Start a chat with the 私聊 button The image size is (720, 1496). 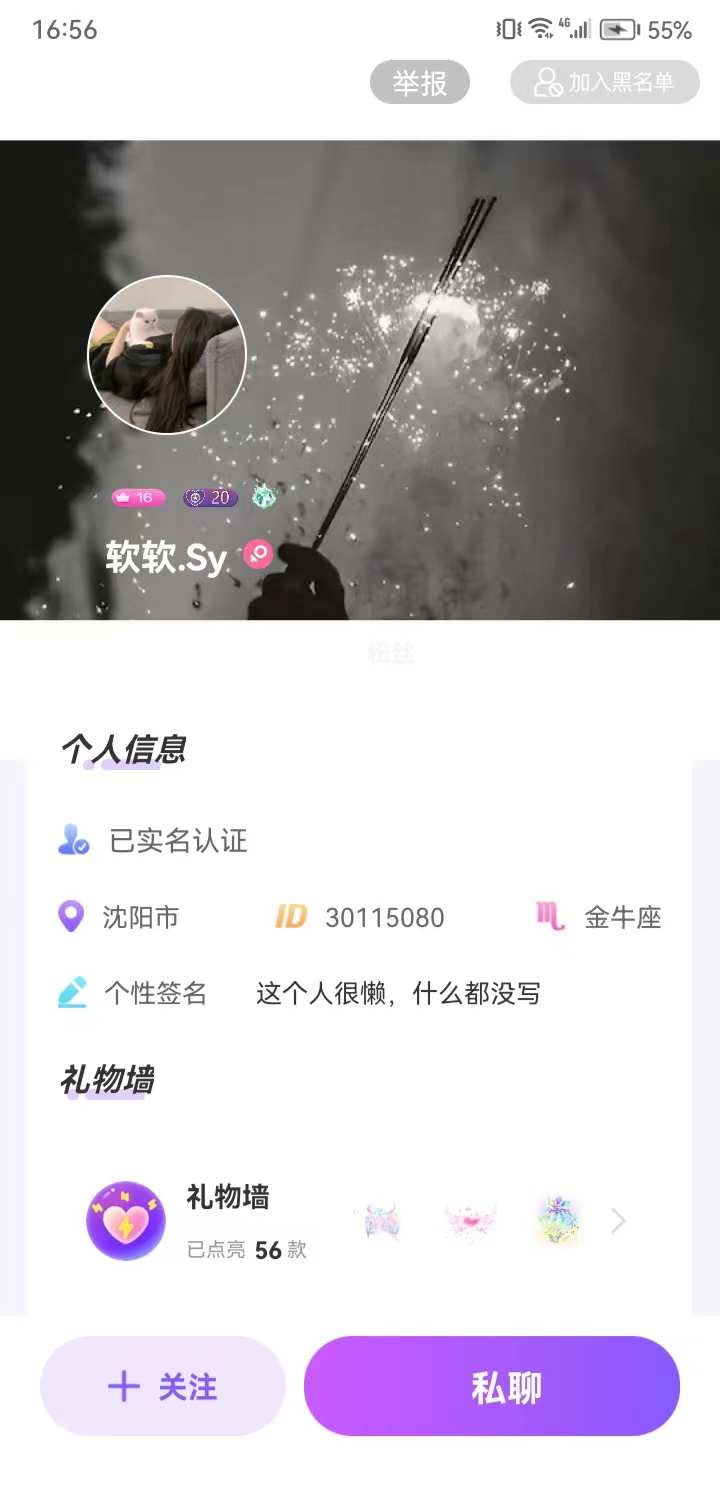[492, 1386]
